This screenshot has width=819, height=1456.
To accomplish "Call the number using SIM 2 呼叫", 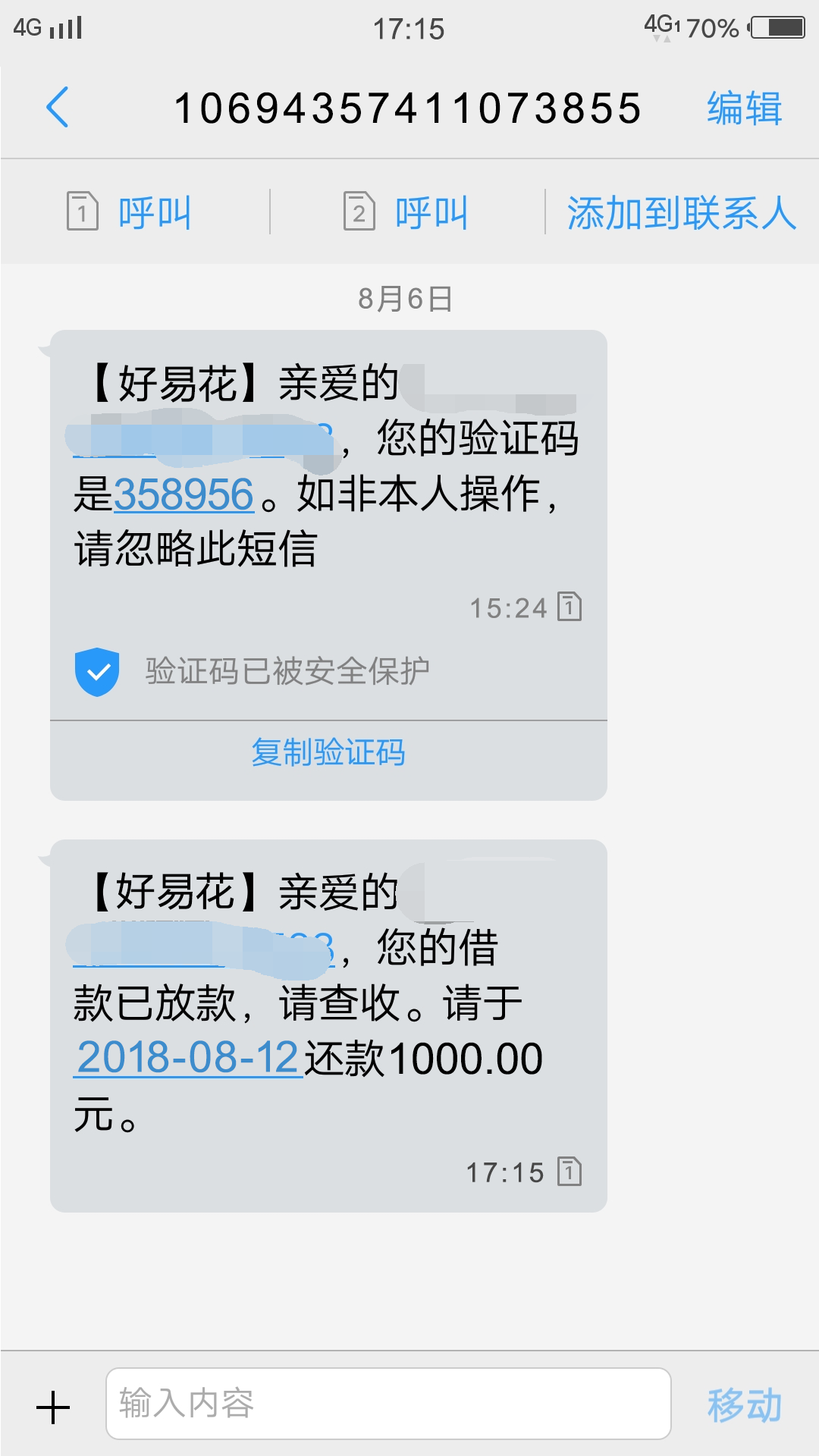I will tap(406, 212).
